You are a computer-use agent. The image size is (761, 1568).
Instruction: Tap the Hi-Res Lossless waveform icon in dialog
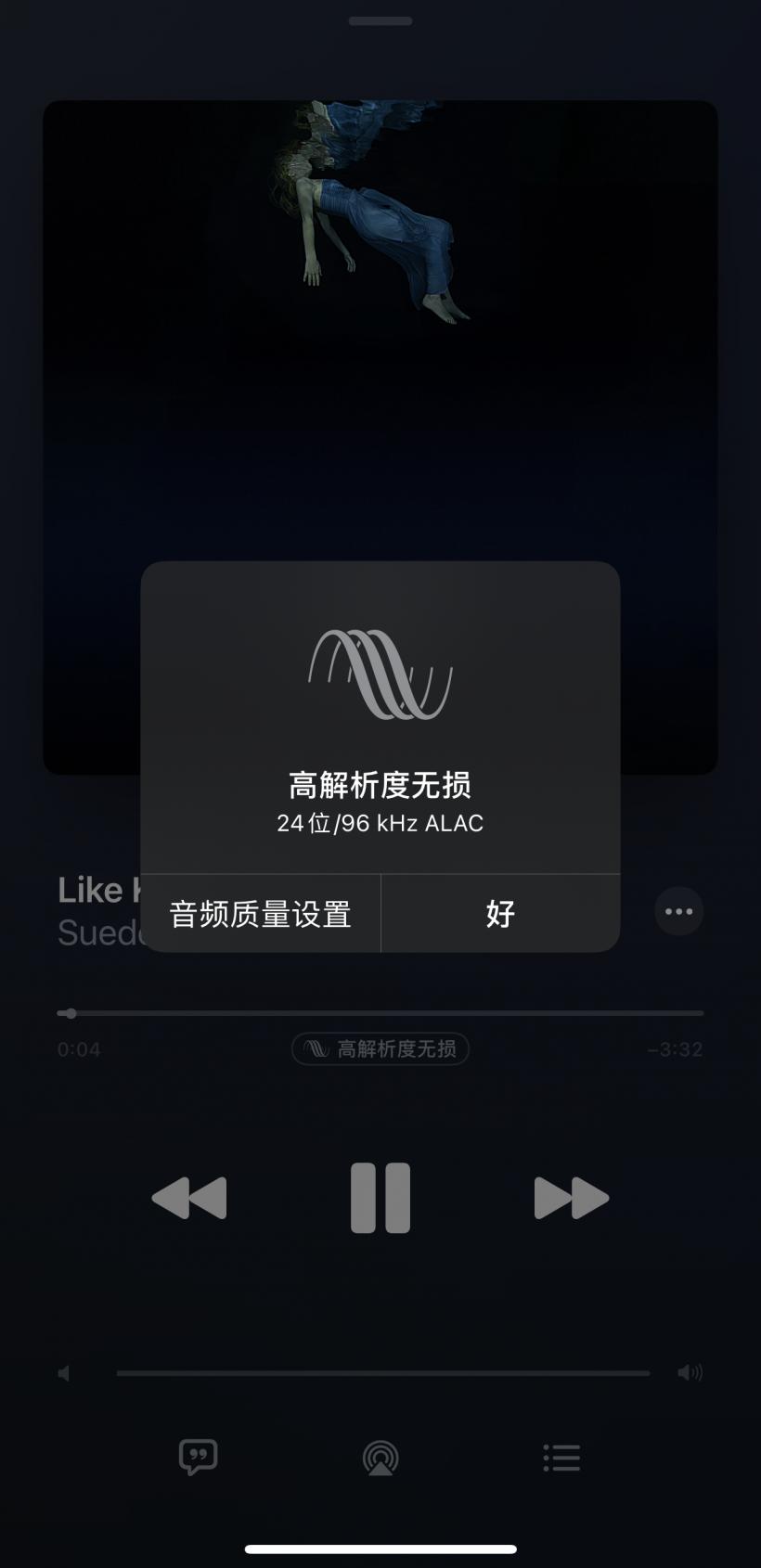pos(380,675)
